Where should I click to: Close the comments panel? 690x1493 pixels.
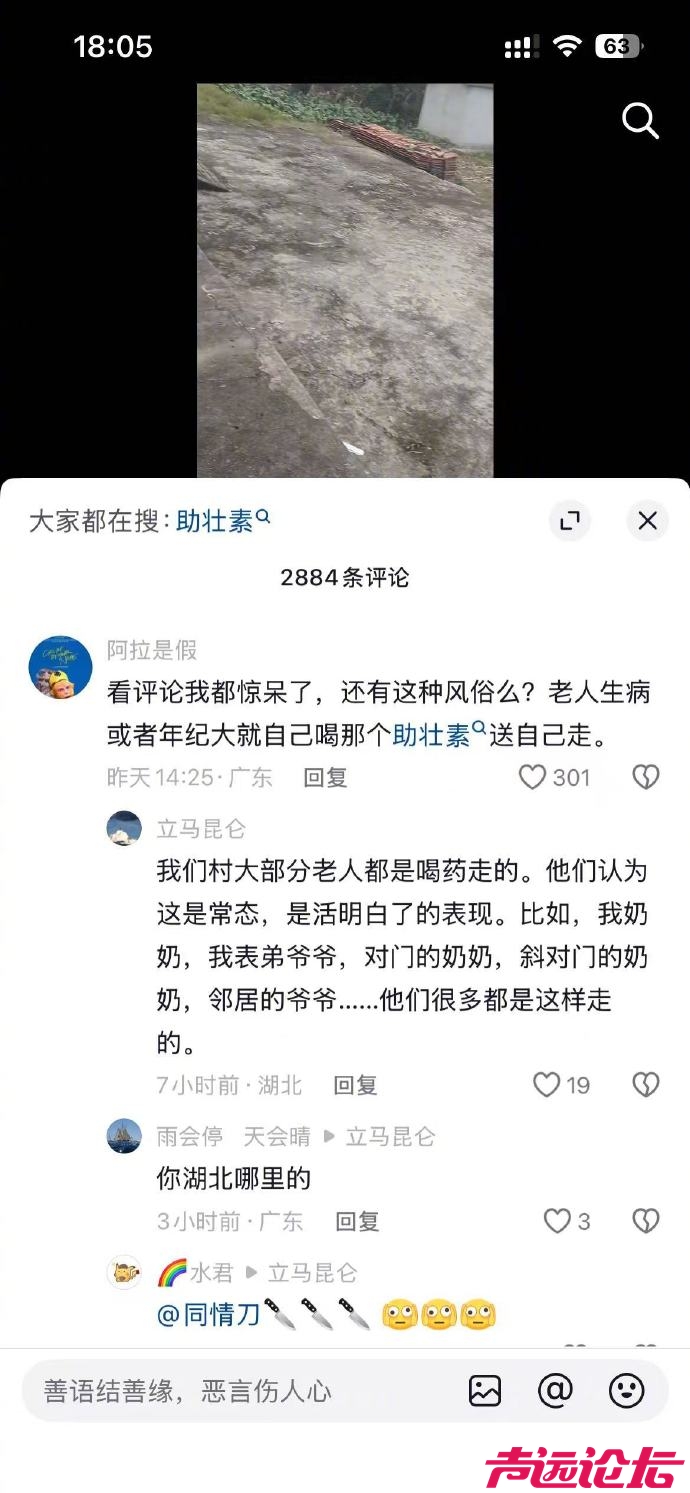(647, 521)
